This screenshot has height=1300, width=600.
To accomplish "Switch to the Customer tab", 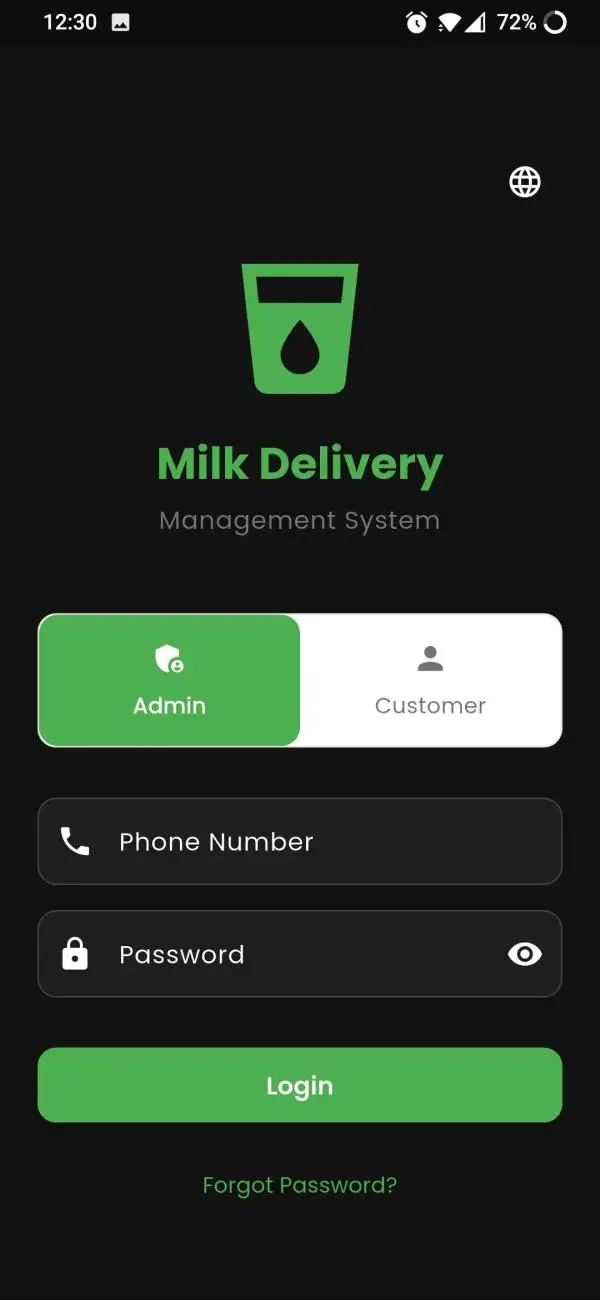I will coord(430,680).
